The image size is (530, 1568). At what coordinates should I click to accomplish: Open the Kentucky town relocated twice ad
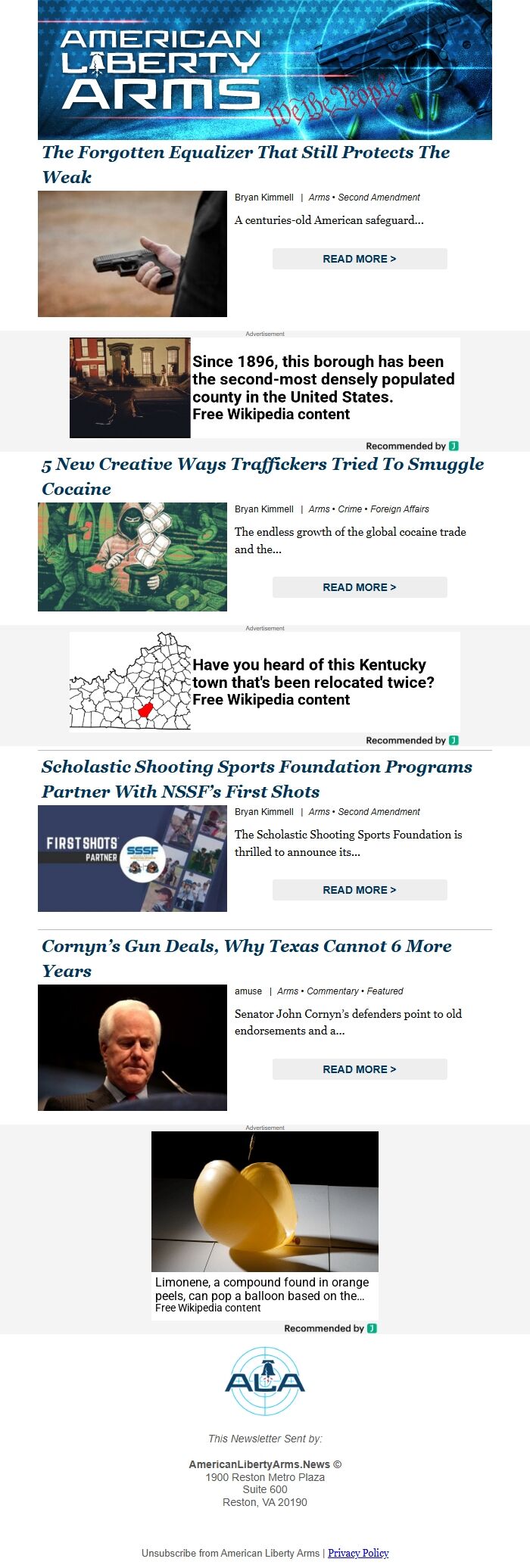point(264,681)
